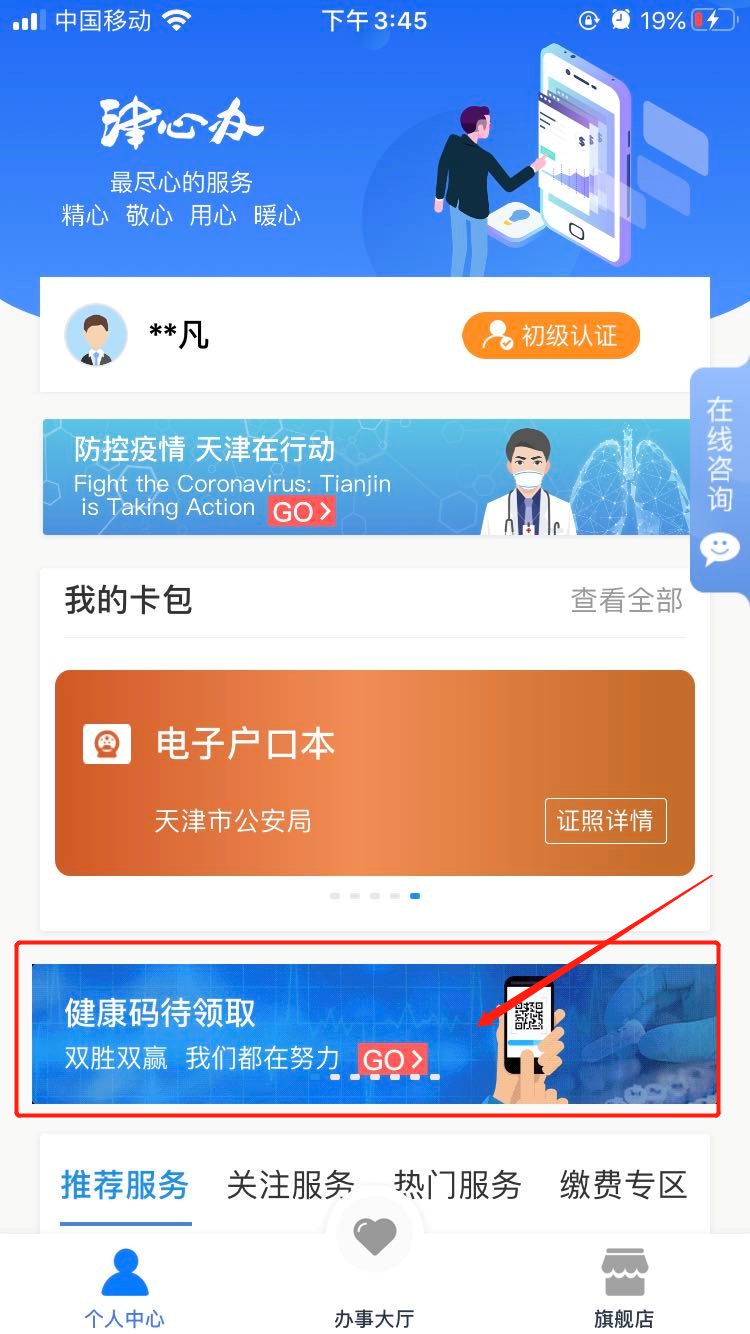Open 旗舰店 in bottom navigation

[624, 1290]
